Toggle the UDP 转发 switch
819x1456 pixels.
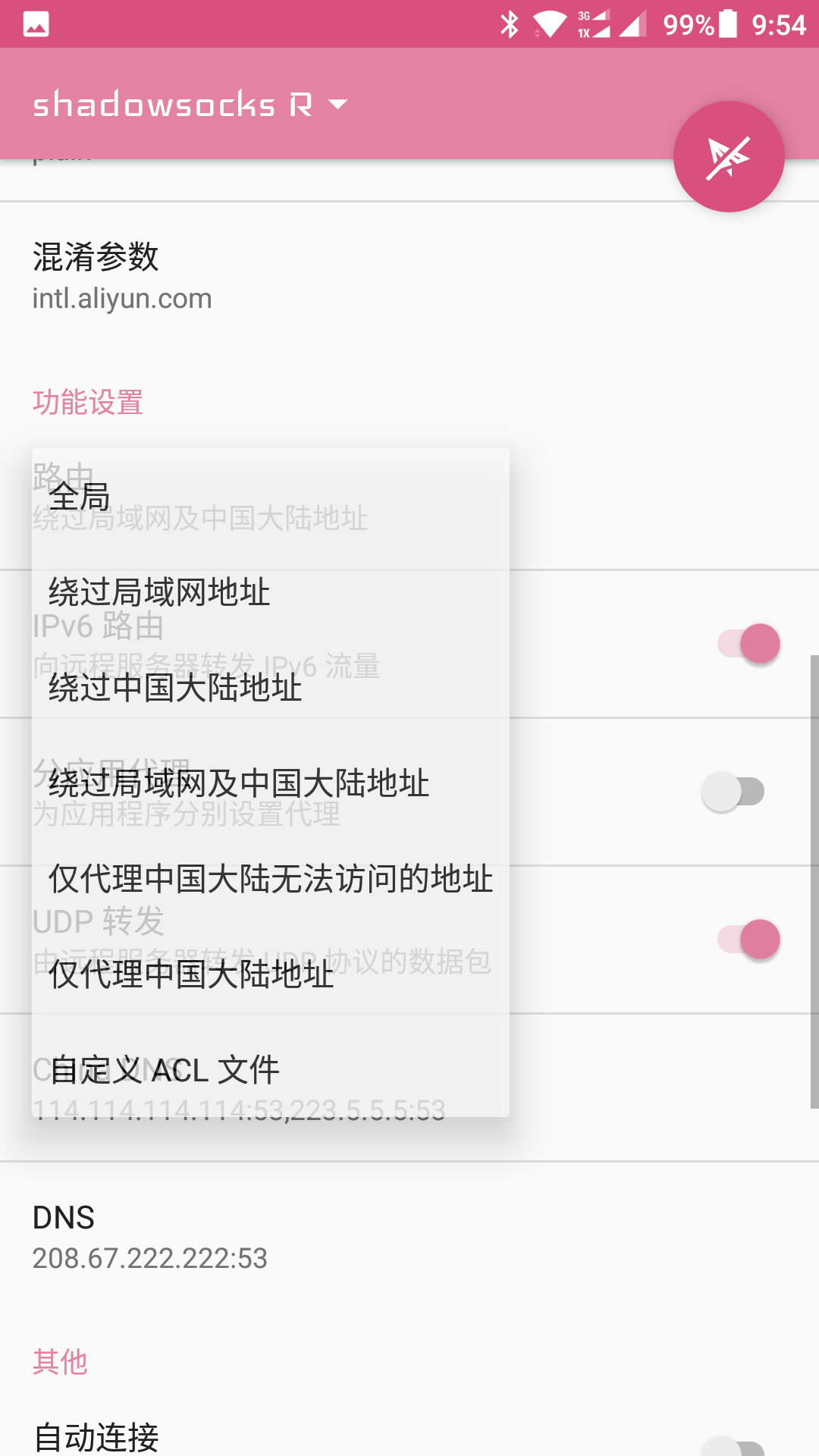coord(748,940)
